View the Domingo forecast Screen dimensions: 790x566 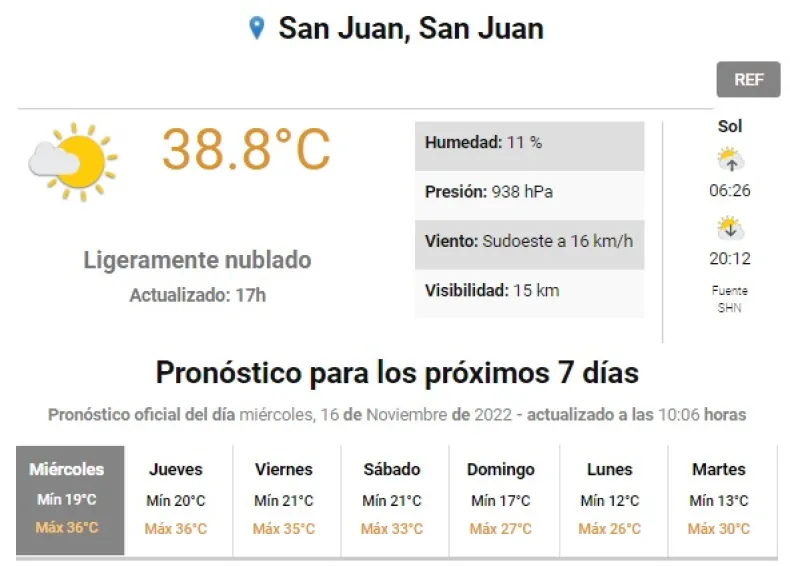click(x=500, y=499)
